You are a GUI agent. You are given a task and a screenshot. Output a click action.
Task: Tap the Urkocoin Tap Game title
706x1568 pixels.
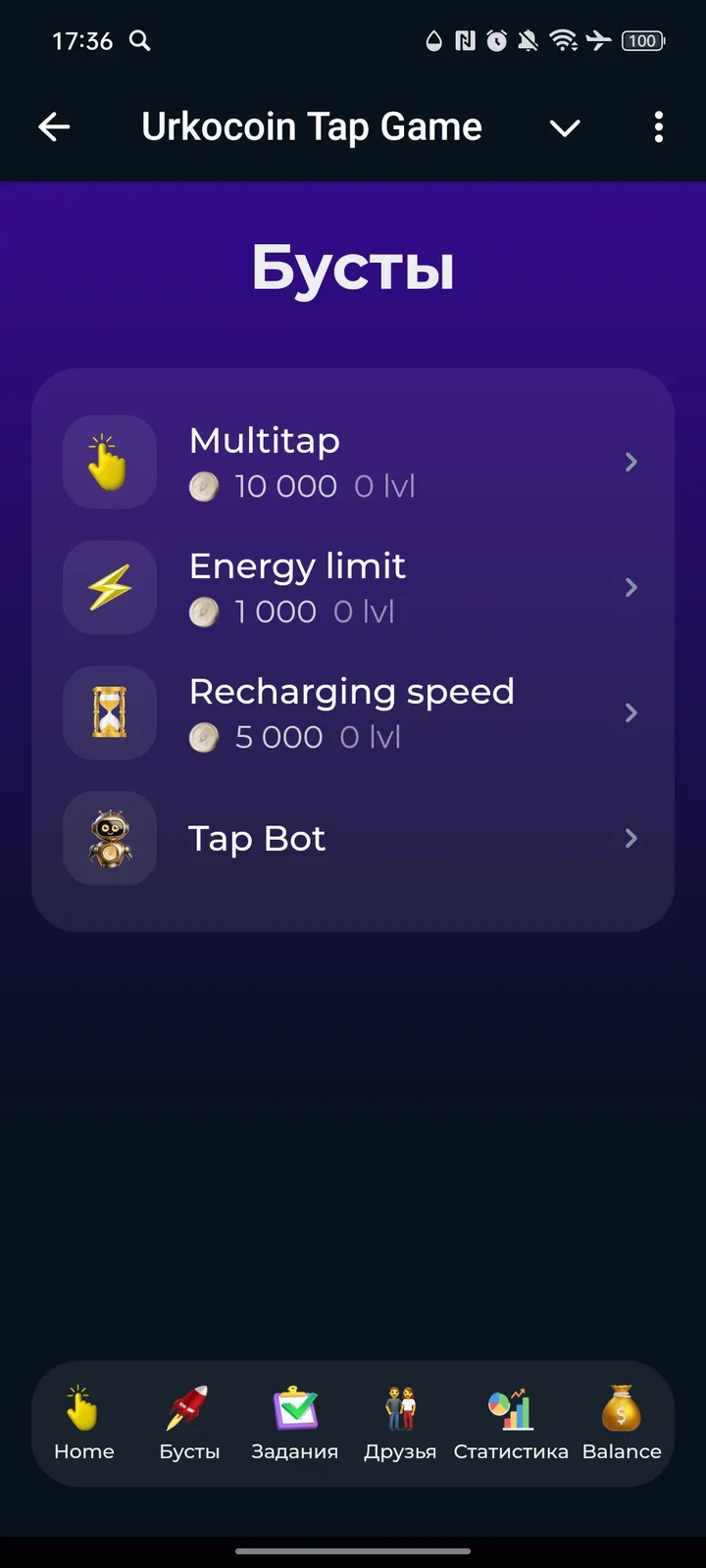[x=312, y=126]
